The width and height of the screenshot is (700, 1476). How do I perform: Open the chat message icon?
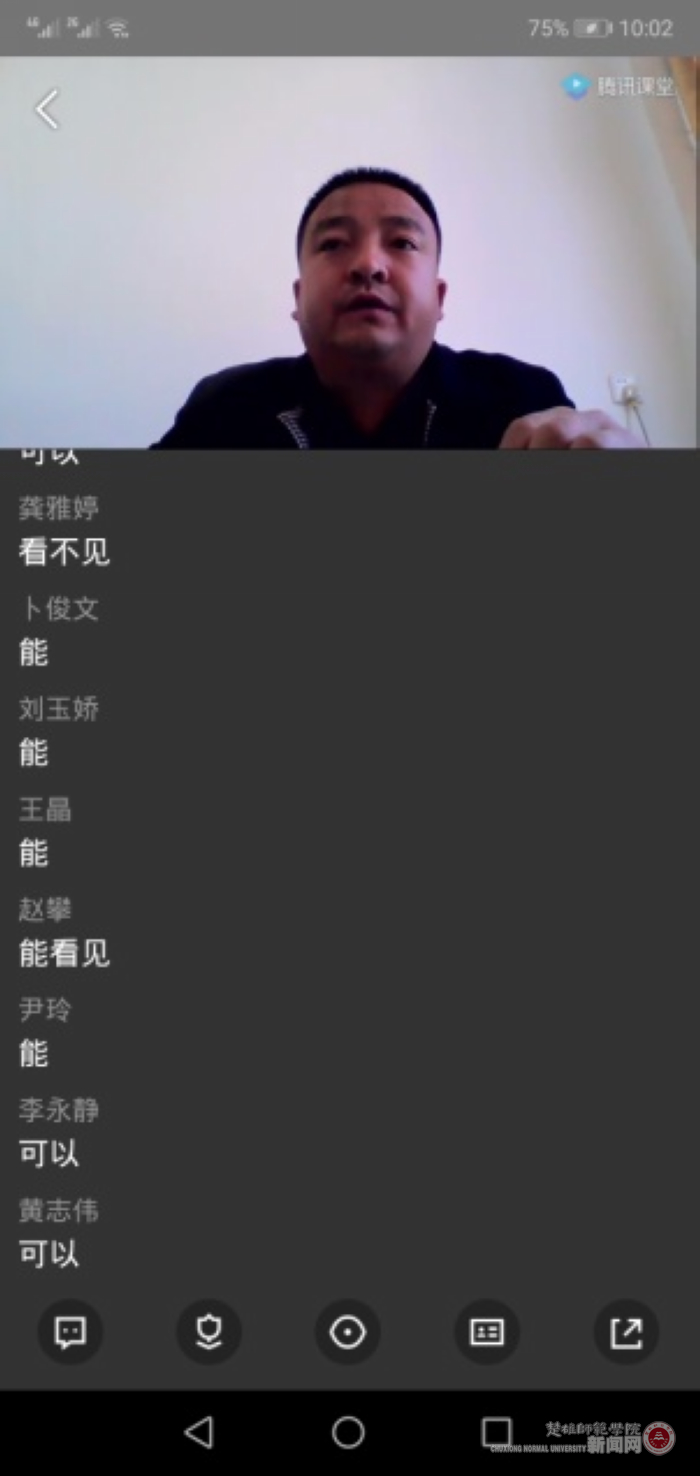pos(70,1332)
